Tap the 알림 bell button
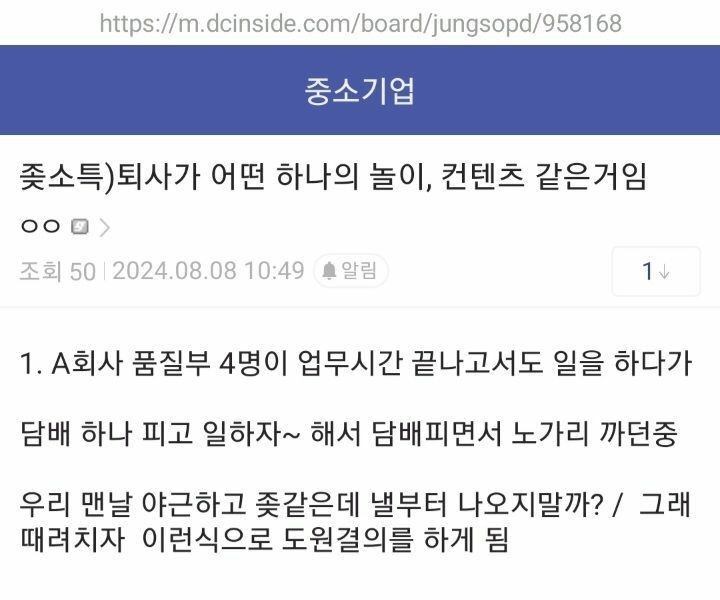The image size is (720, 600). pyautogui.click(x=350, y=271)
